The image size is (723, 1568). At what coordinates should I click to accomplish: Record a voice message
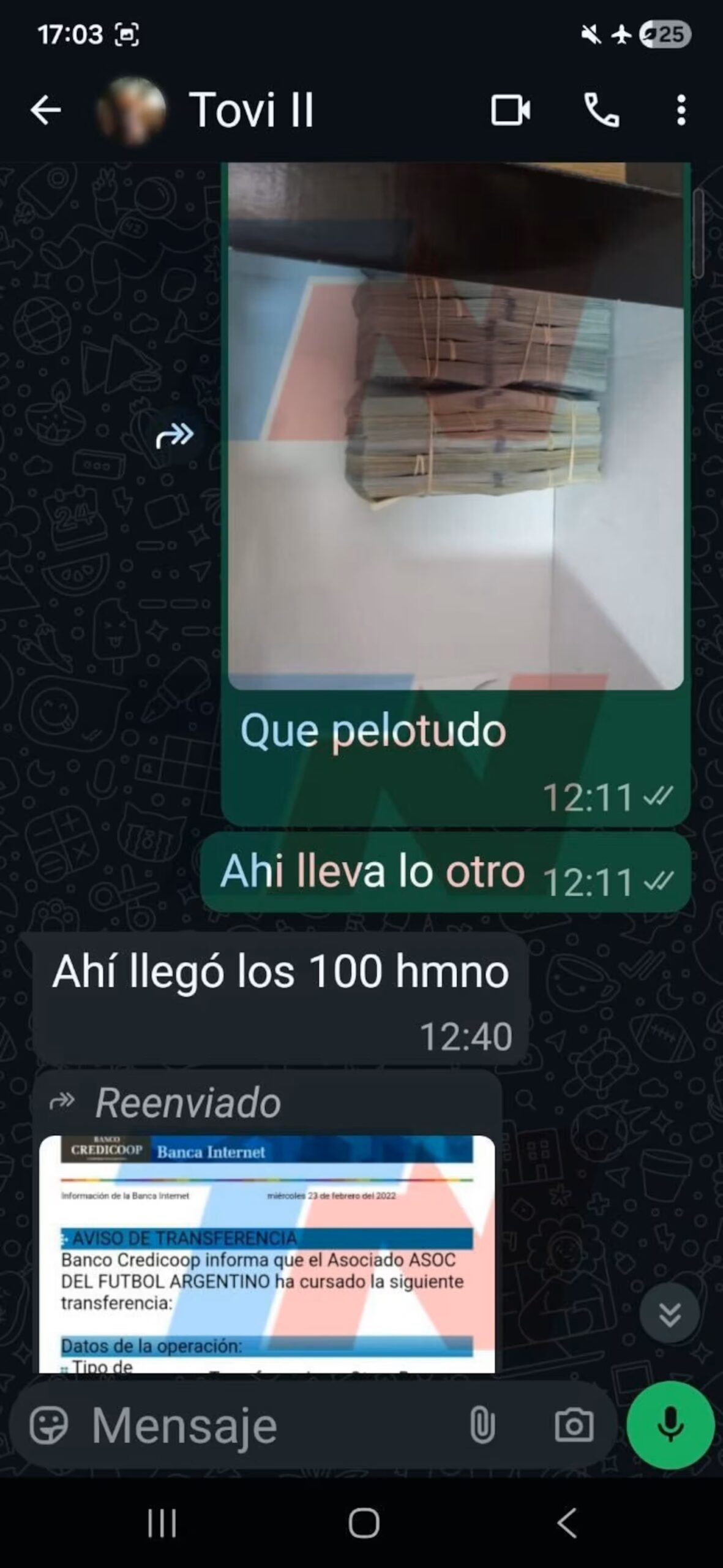(x=670, y=1425)
